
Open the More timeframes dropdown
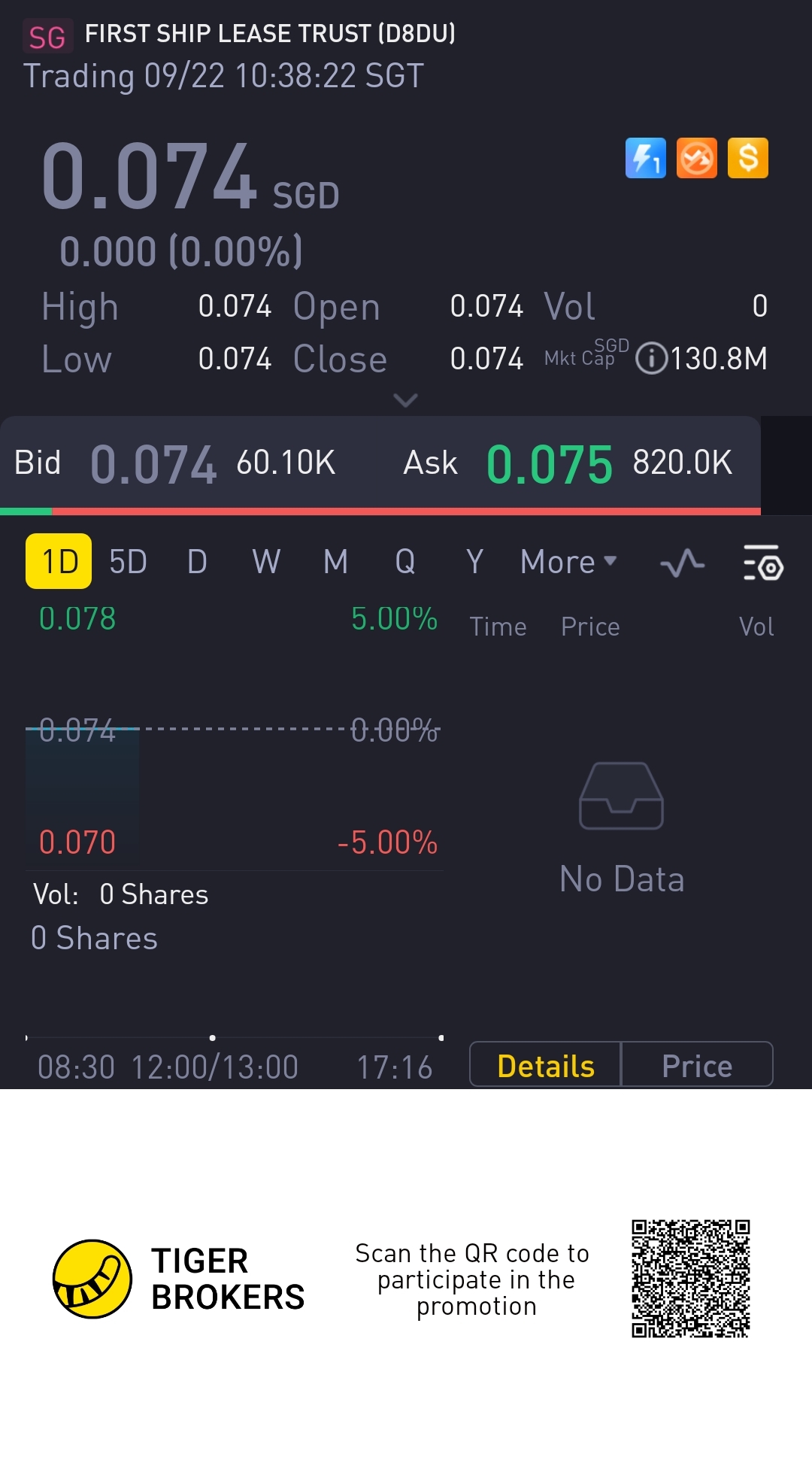click(568, 561)
